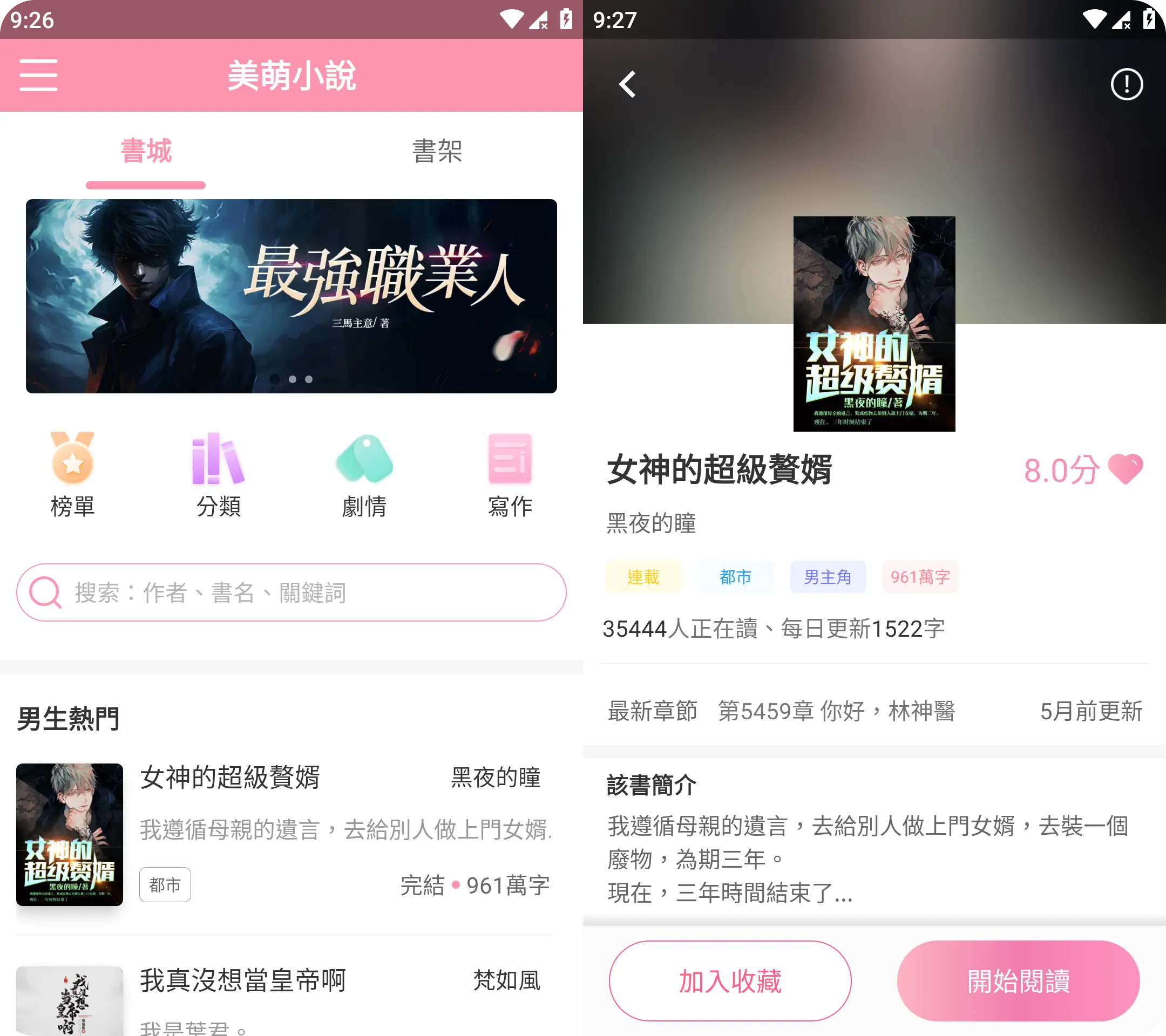1166x1036 pixels.
Task: Select the 書城 tab
Action: click(146, 152)
